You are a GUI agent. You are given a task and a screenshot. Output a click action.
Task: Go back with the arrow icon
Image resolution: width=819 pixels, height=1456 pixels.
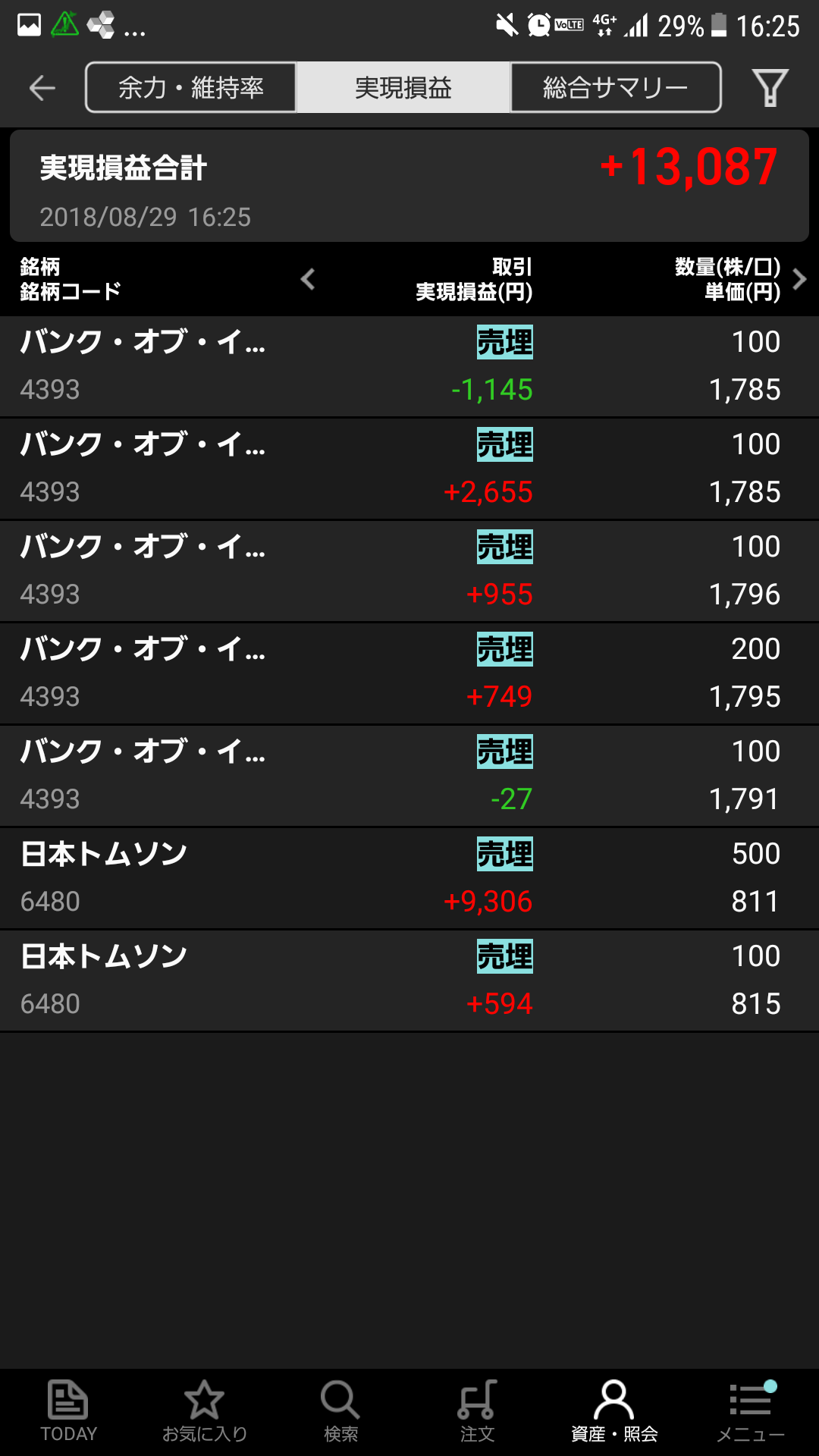[x=42, y=88]
